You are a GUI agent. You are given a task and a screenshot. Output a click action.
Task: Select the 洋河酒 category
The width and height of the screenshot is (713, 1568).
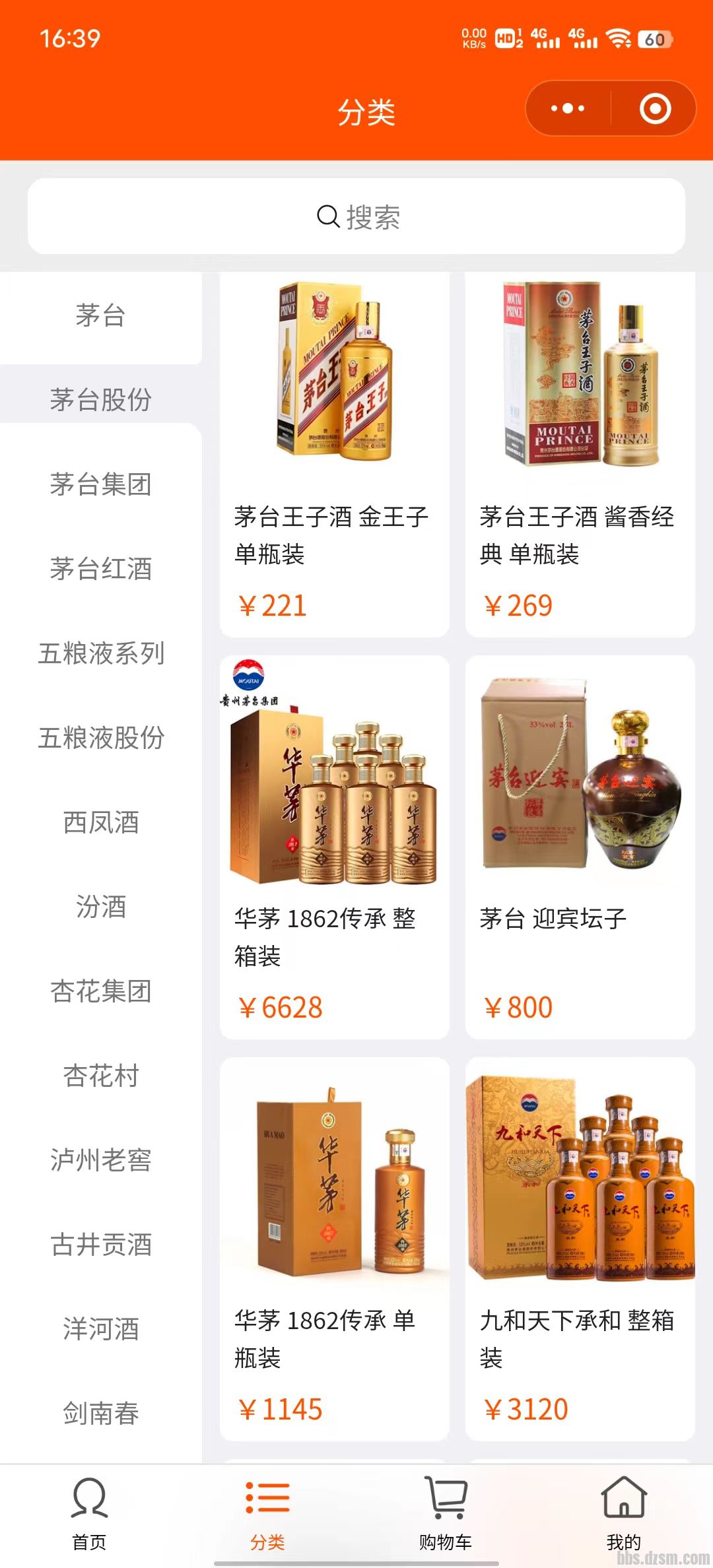100,1329
